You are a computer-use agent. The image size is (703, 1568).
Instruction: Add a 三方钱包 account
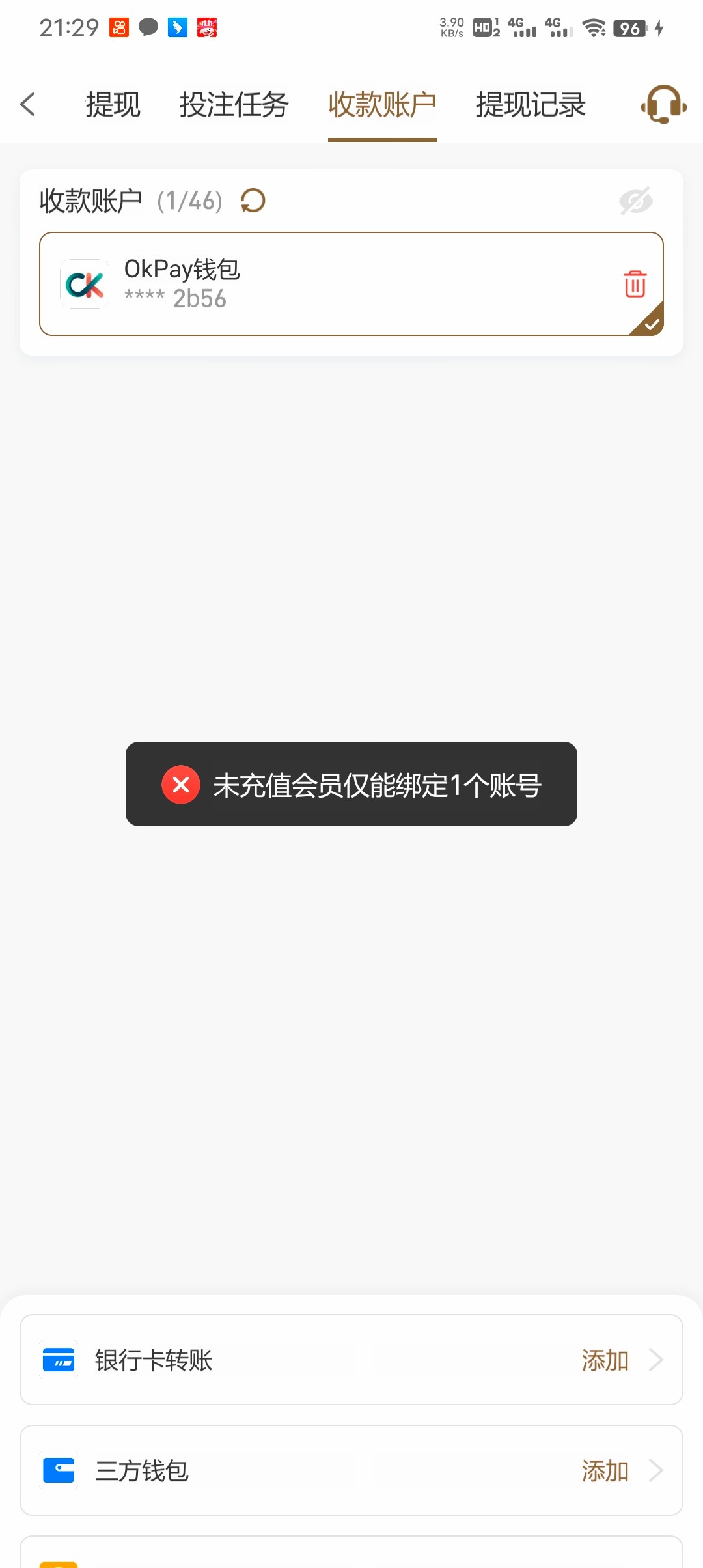tap(351, 1470)
